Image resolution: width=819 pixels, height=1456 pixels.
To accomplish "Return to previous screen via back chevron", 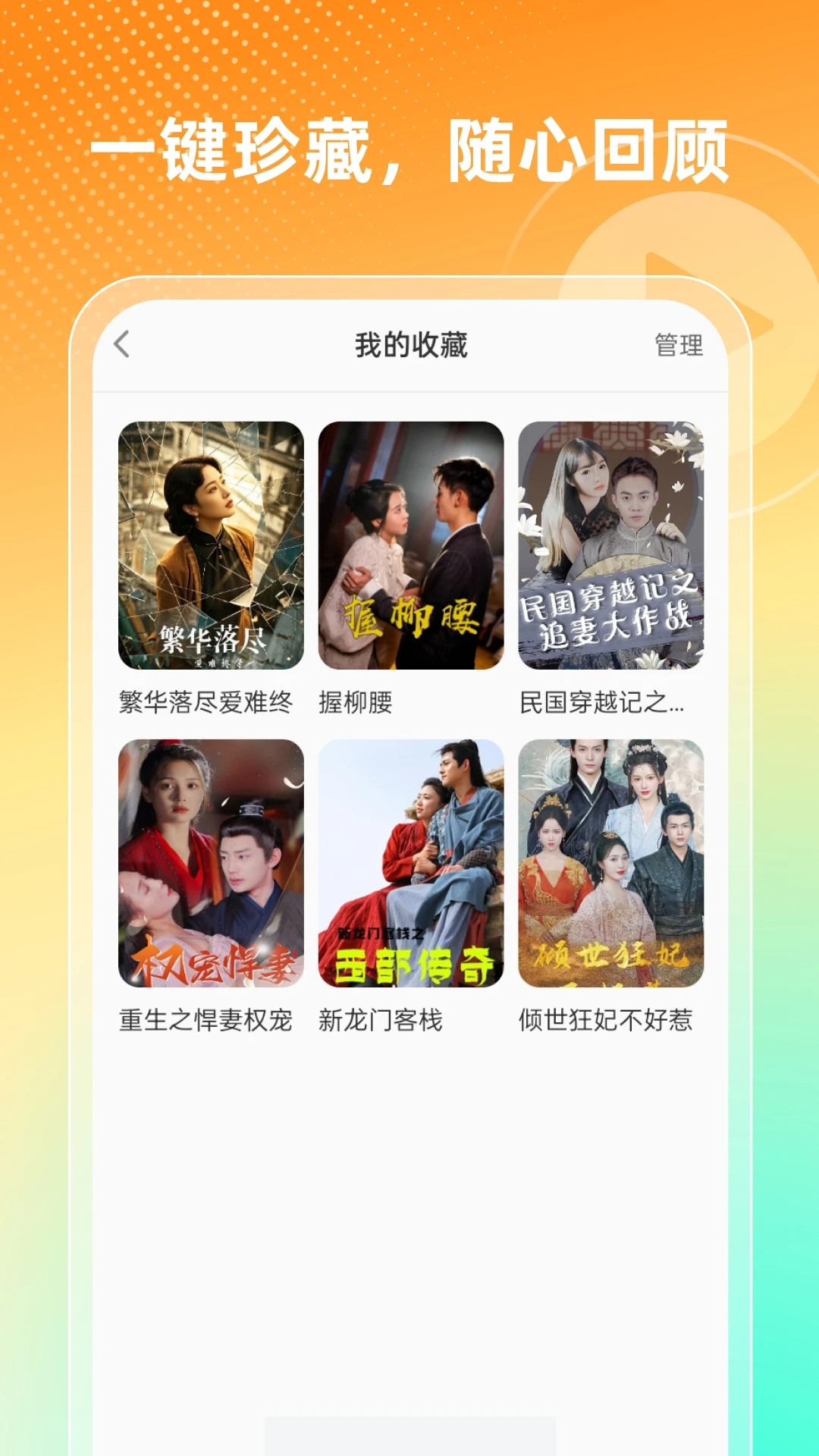I will click(x=124, y=344).
